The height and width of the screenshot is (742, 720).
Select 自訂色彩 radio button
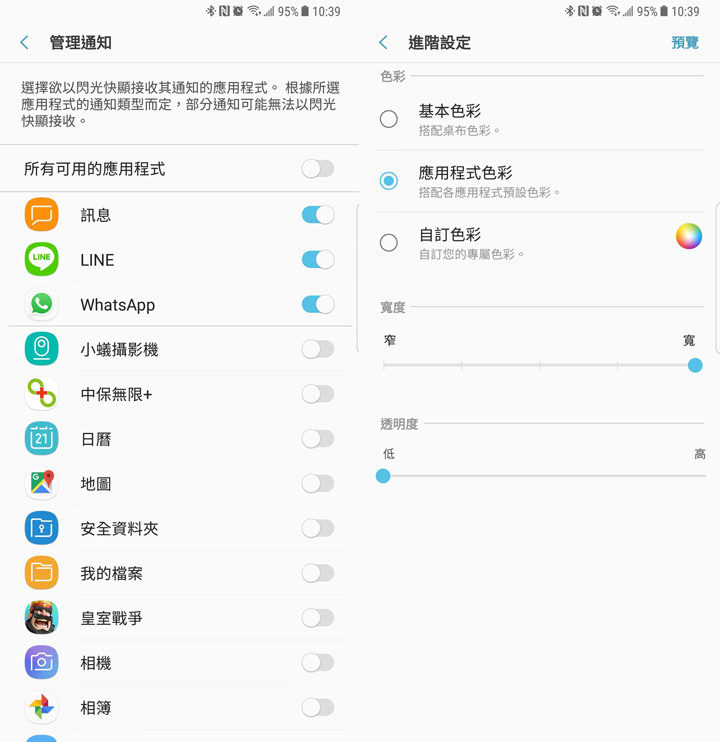click(389, 243)
